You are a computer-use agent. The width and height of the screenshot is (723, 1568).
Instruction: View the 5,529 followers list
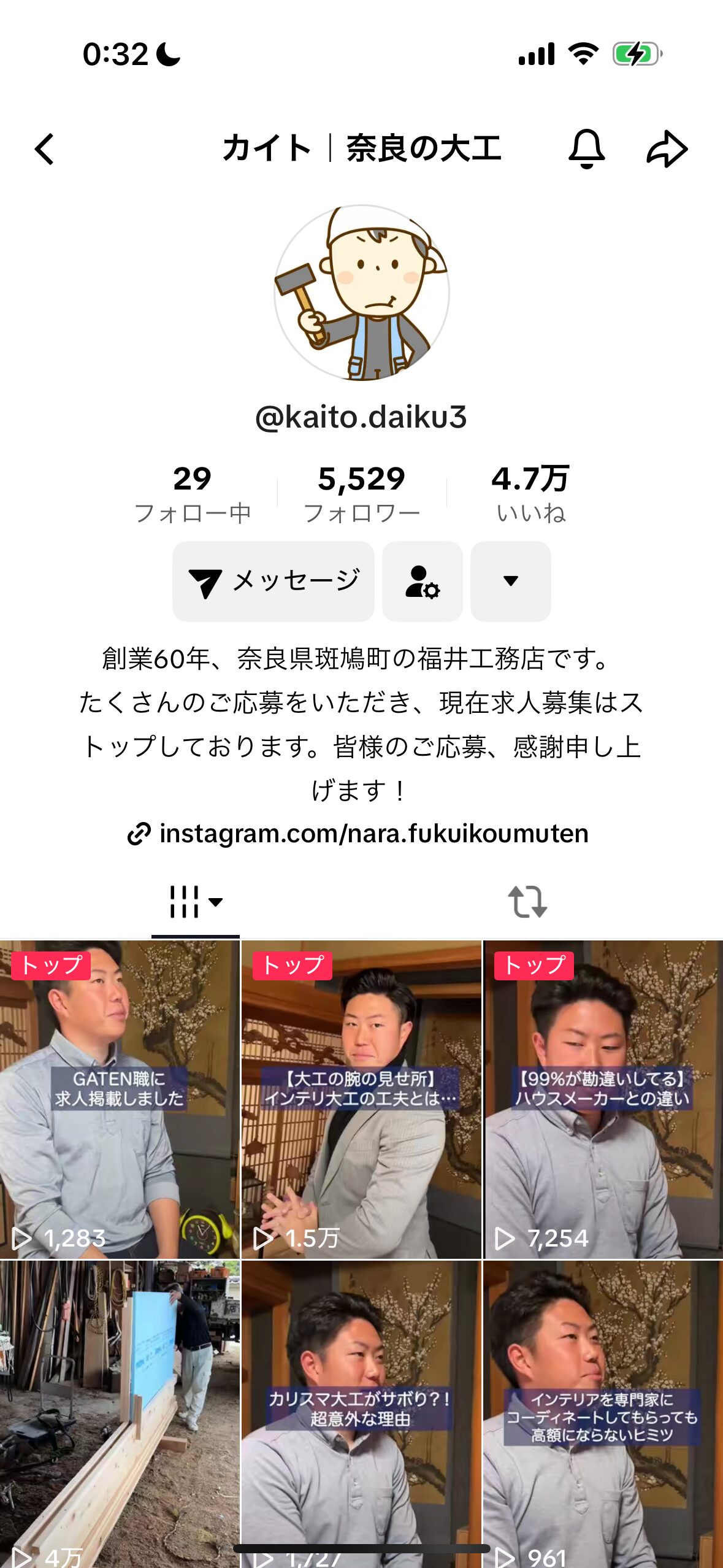pyautogui.click(x=361, y=493)
